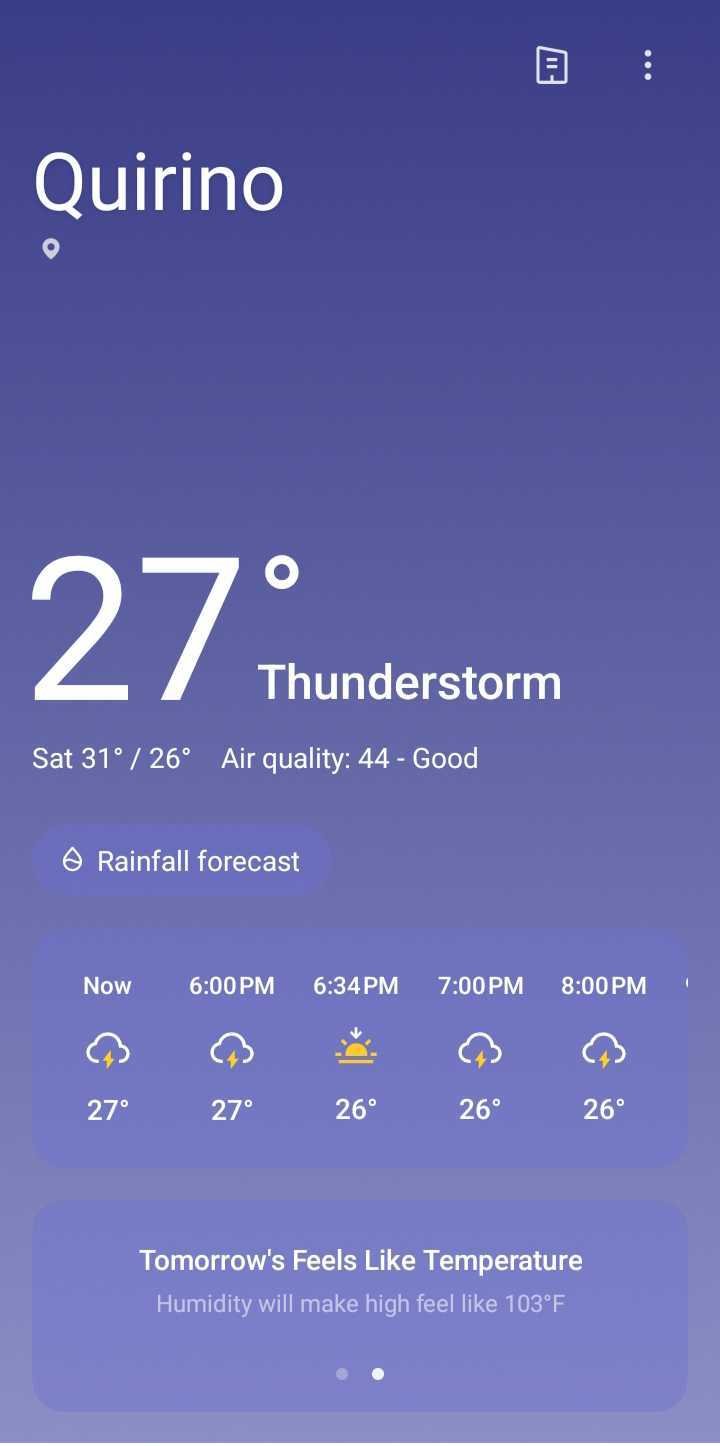
Task: Open the locations list icon
Action: pyautogui.click(x=551, y=66)
